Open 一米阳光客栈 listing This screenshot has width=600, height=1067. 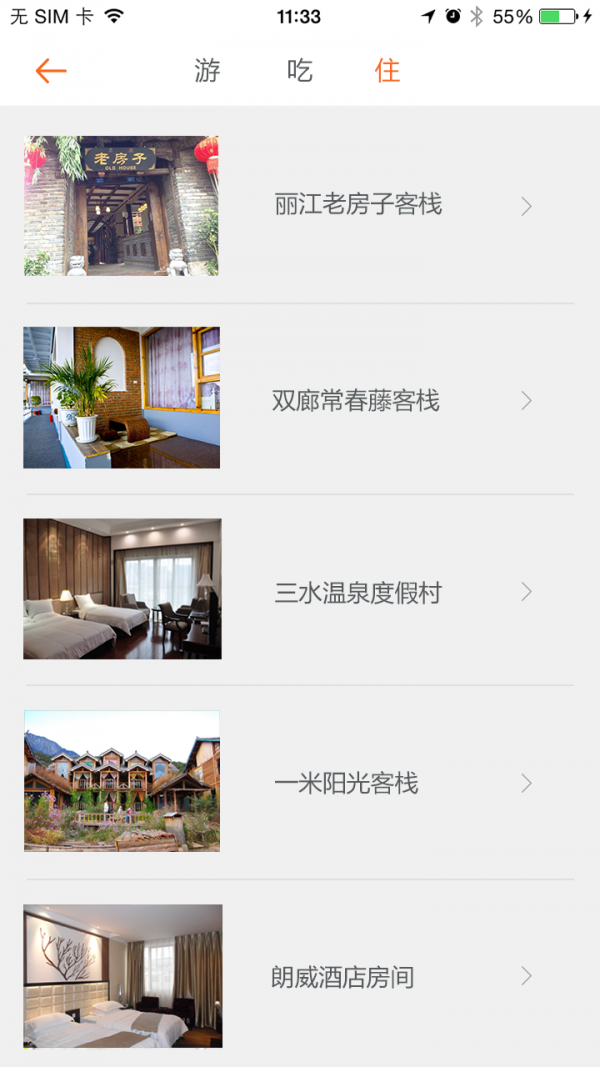346,784
